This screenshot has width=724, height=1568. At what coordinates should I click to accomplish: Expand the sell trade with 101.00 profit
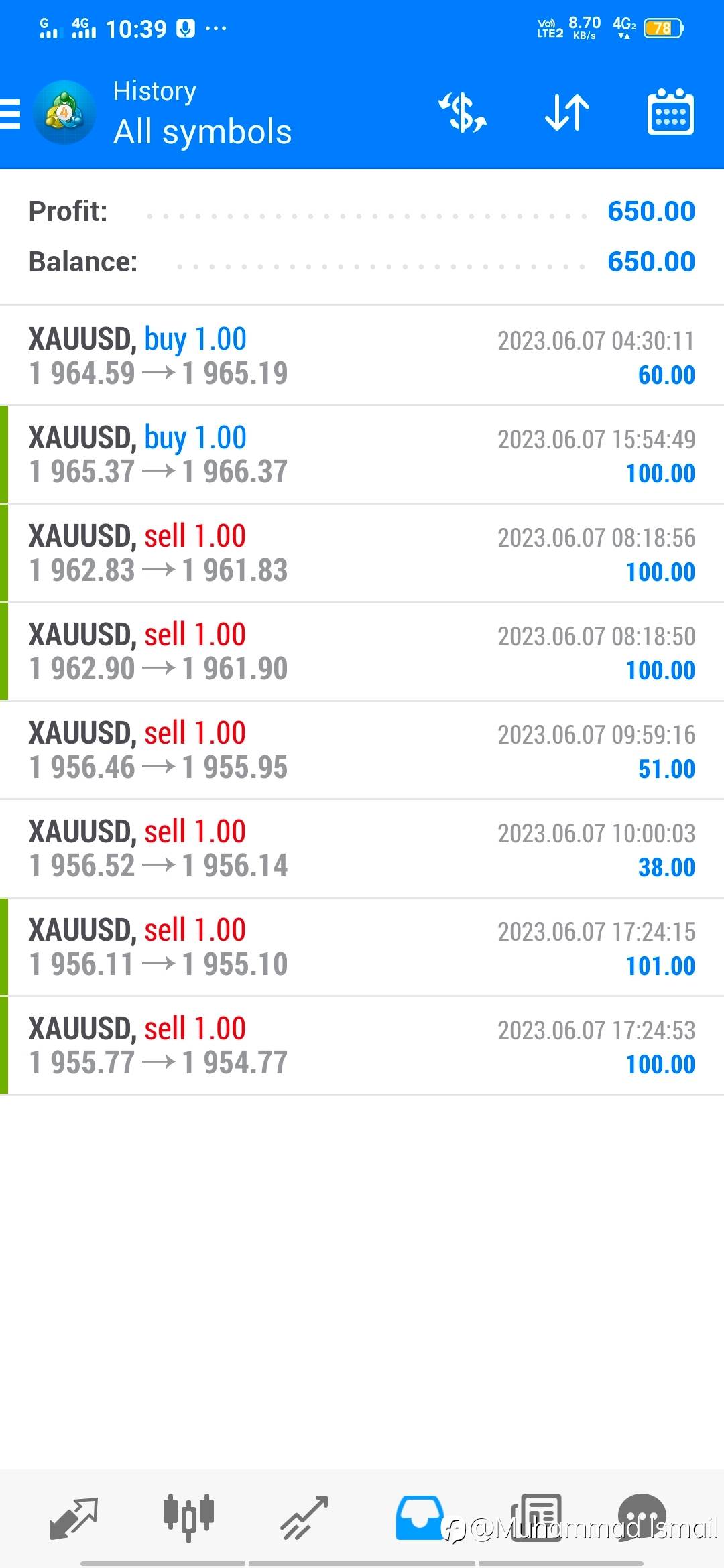pyautogui.click(x=362, y=947)
